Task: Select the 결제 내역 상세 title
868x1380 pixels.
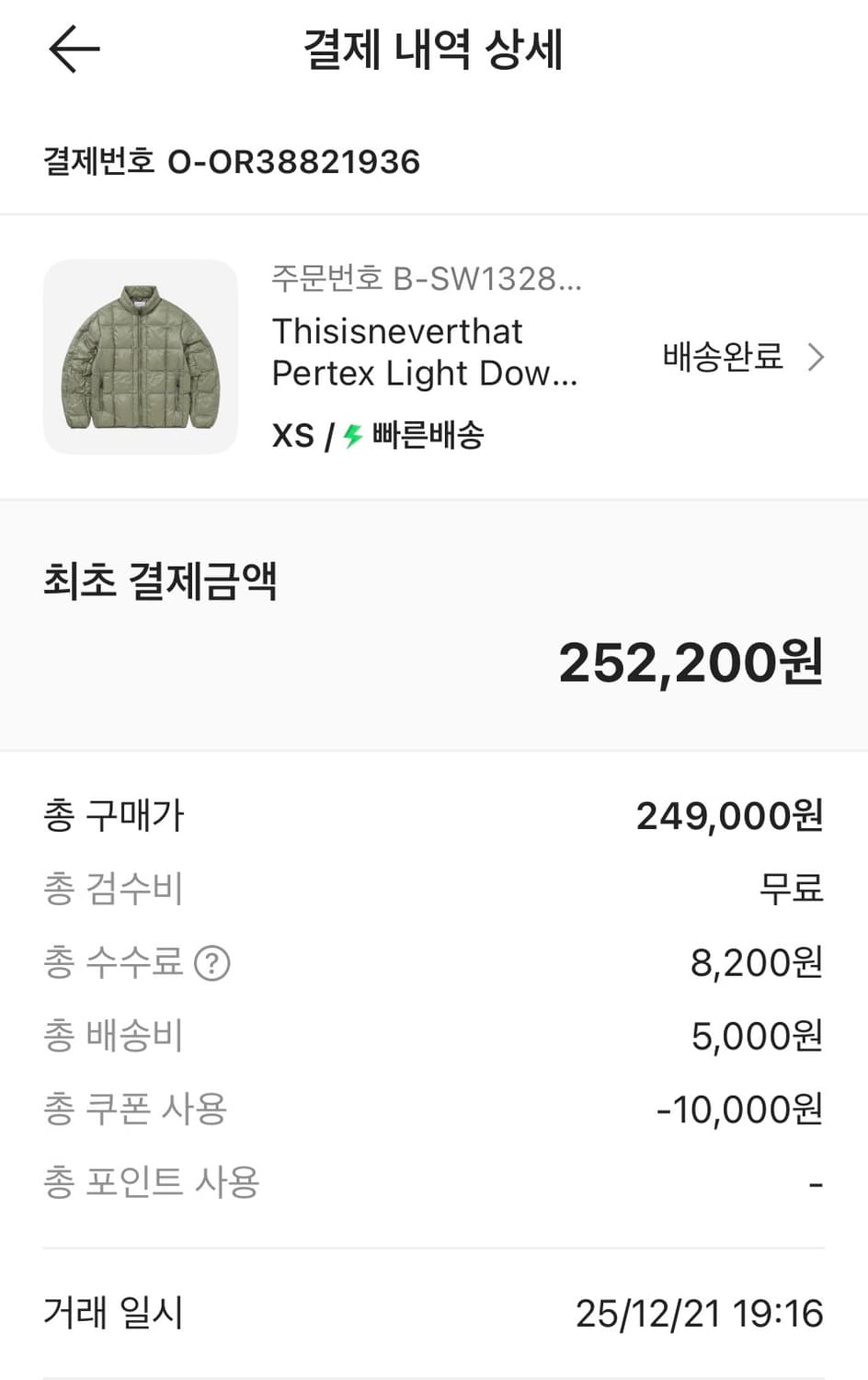Action: [x=433, y=51]
